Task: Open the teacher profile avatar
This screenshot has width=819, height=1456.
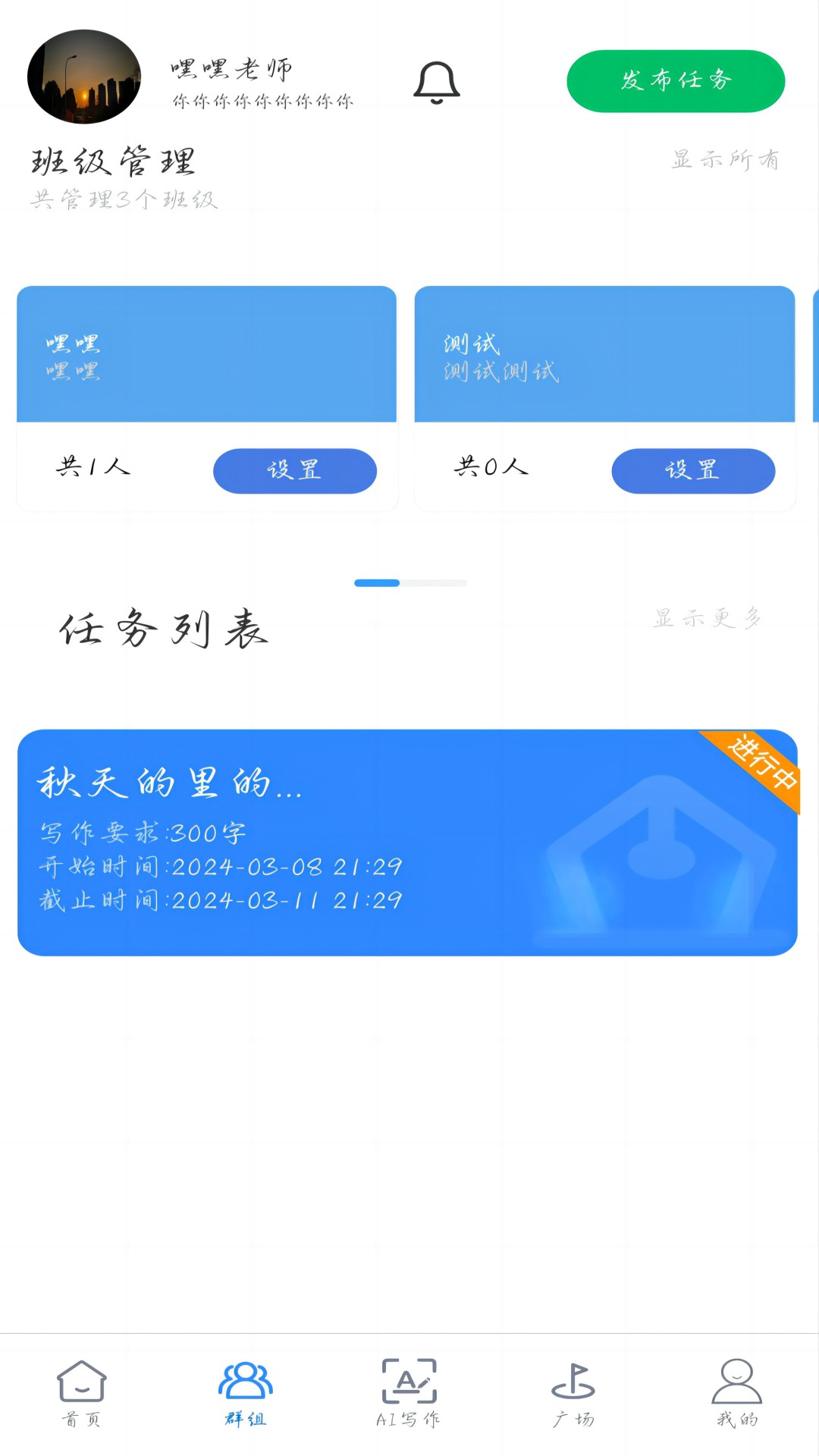Action: (x=84, y=77)
